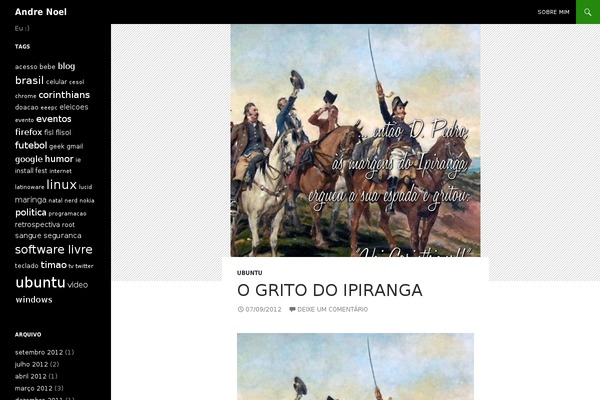Browse posts tagged futebol

pos(31,145)
